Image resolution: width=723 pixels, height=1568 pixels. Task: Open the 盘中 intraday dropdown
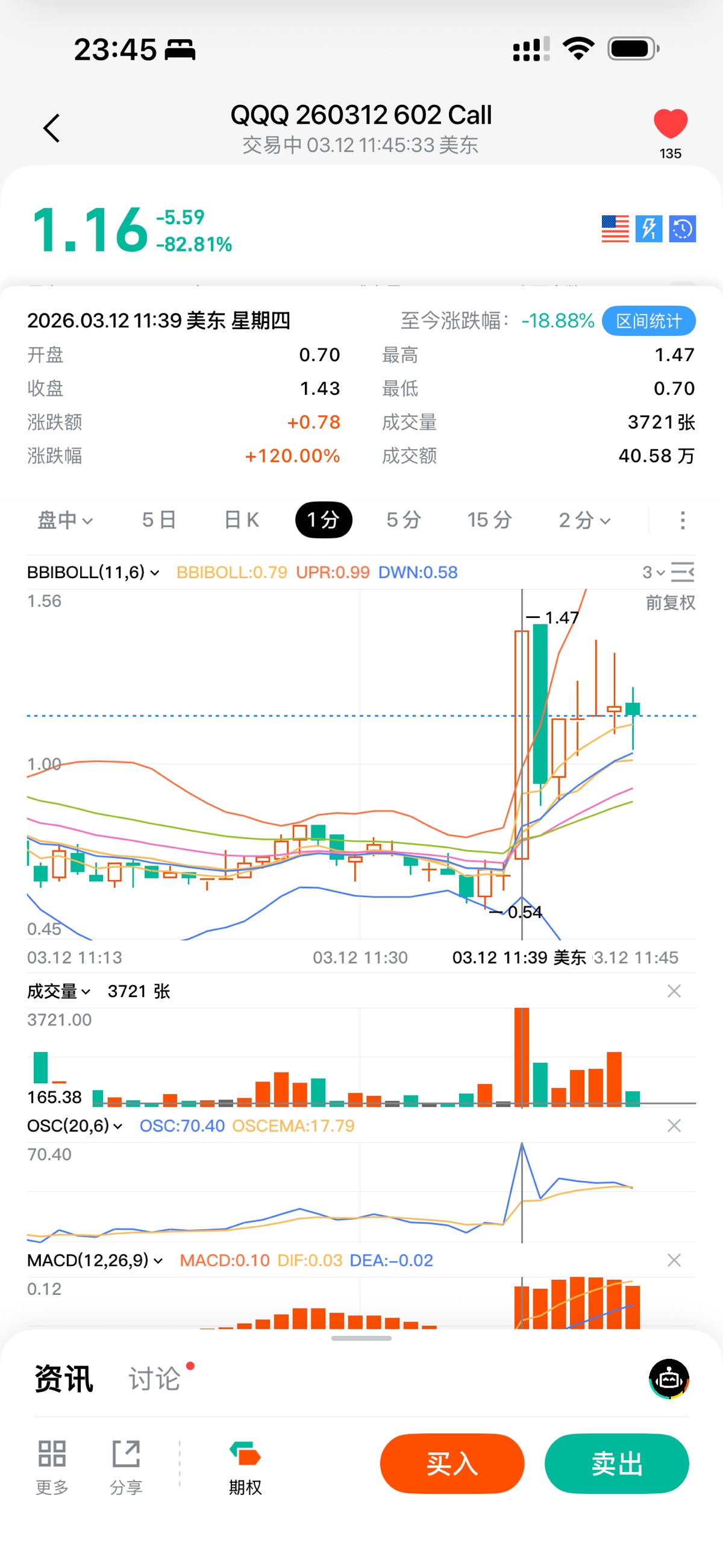click(65, 520)
